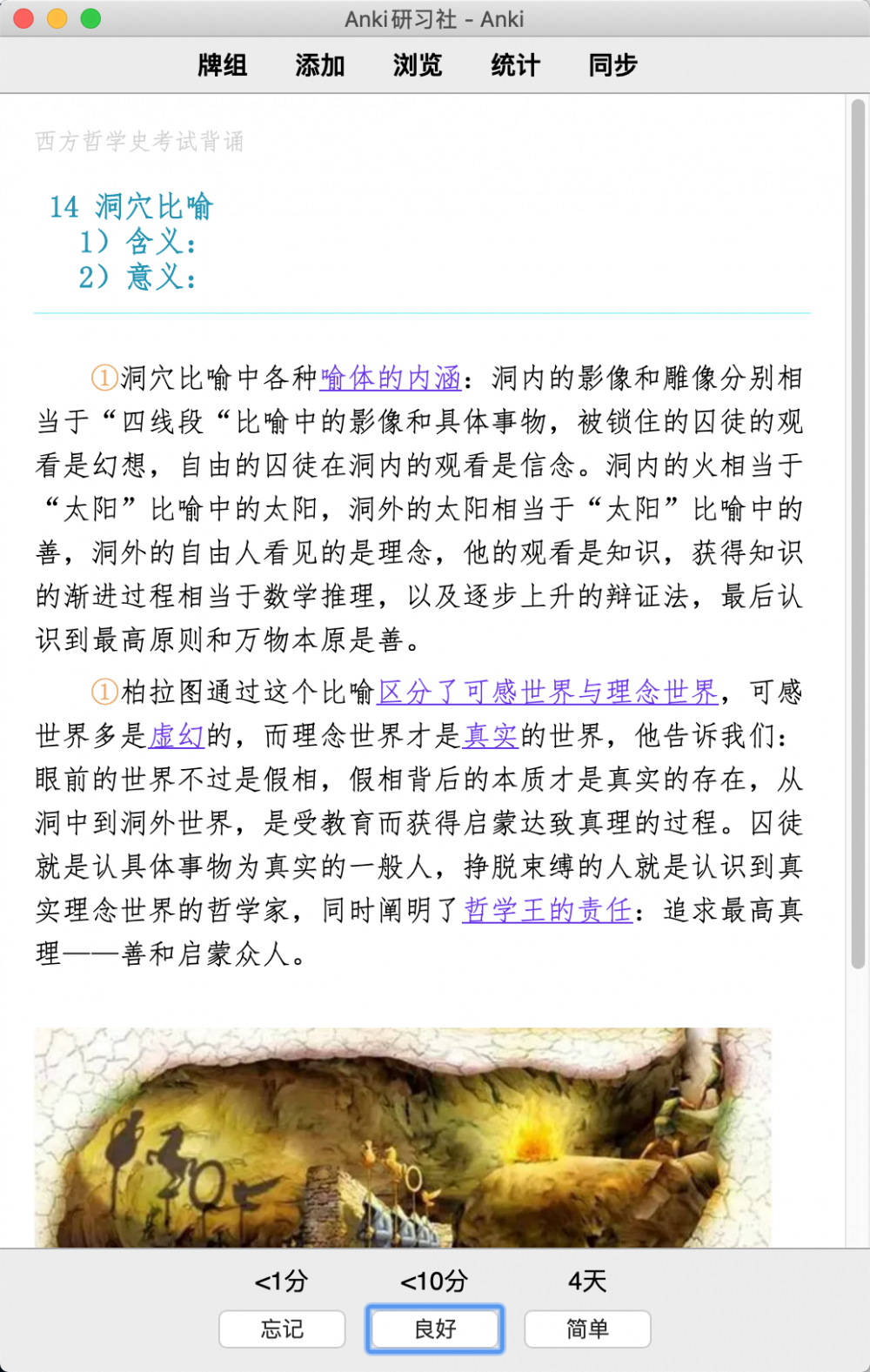
Task: Minimize the Anki window
Action: pos(57,18)
